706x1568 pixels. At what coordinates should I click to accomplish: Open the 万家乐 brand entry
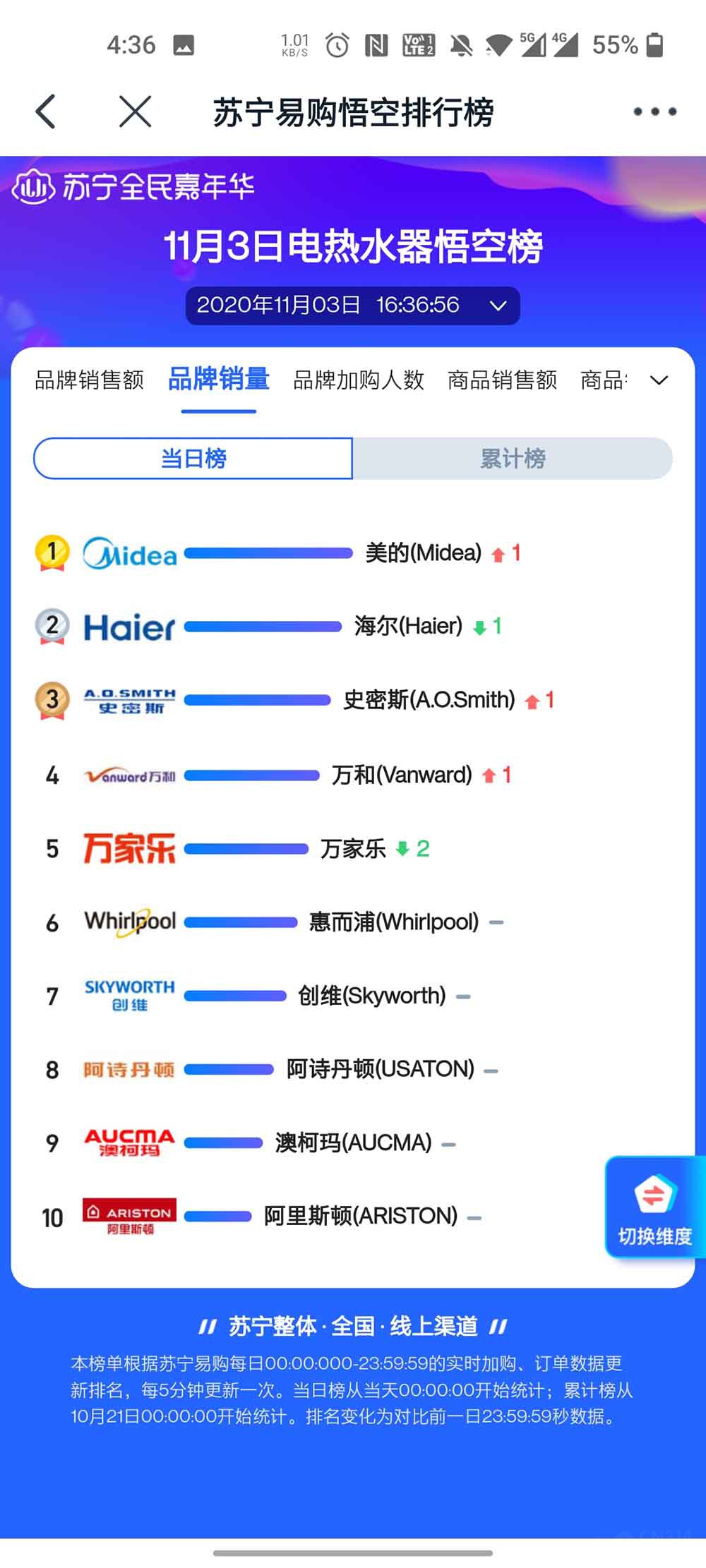(353, 848)
